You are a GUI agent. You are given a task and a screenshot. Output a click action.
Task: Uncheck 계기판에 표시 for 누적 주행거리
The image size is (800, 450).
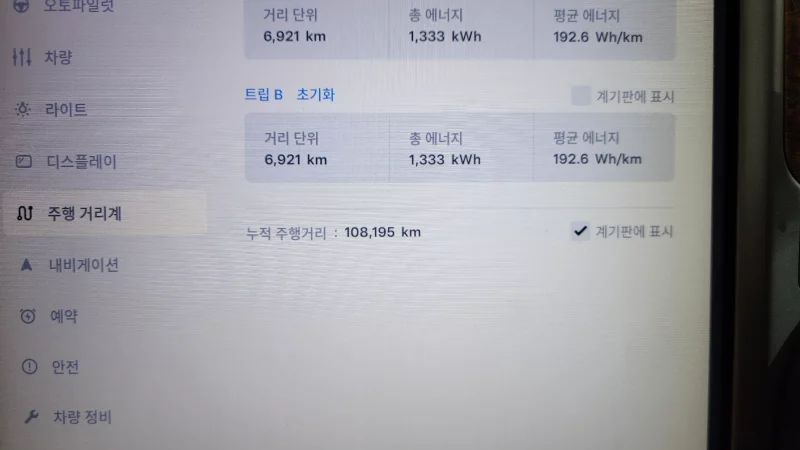click(x=580, y=231)
